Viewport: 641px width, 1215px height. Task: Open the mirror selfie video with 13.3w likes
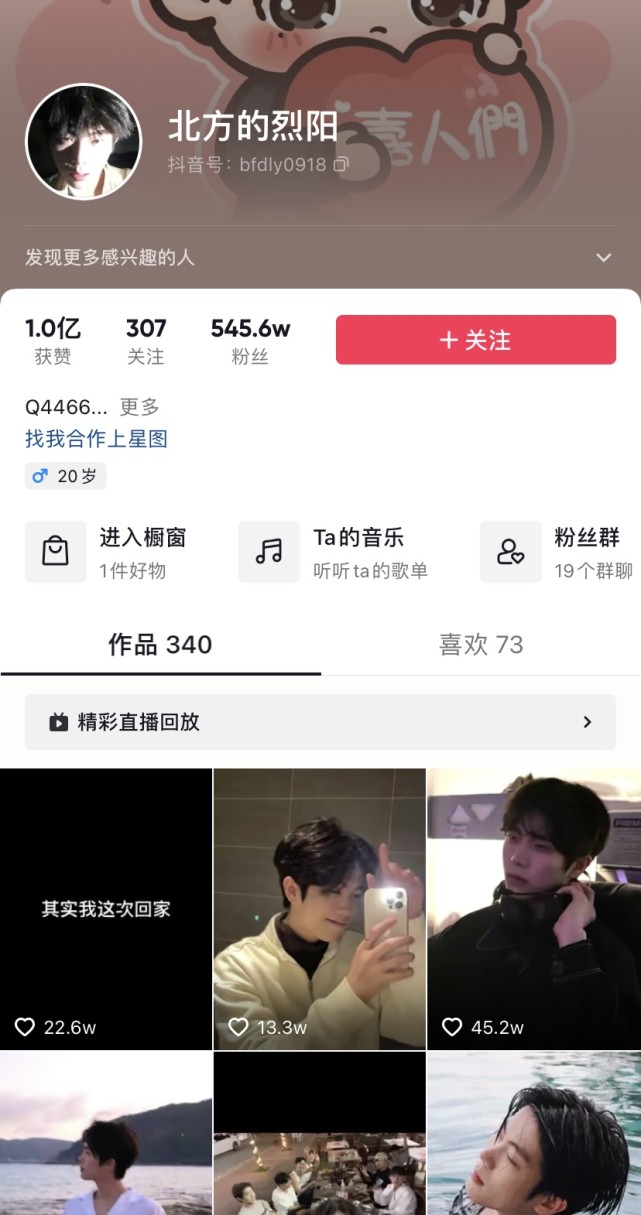(320, 909)
